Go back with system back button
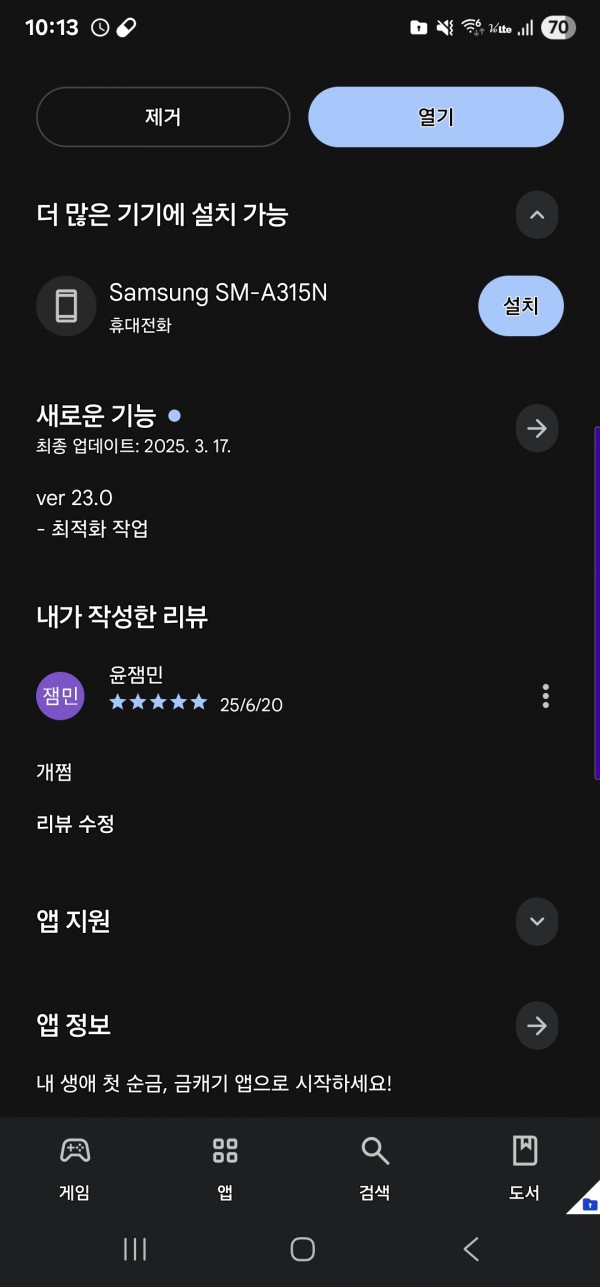The image size is (600, 1287). pos(471,1248)
